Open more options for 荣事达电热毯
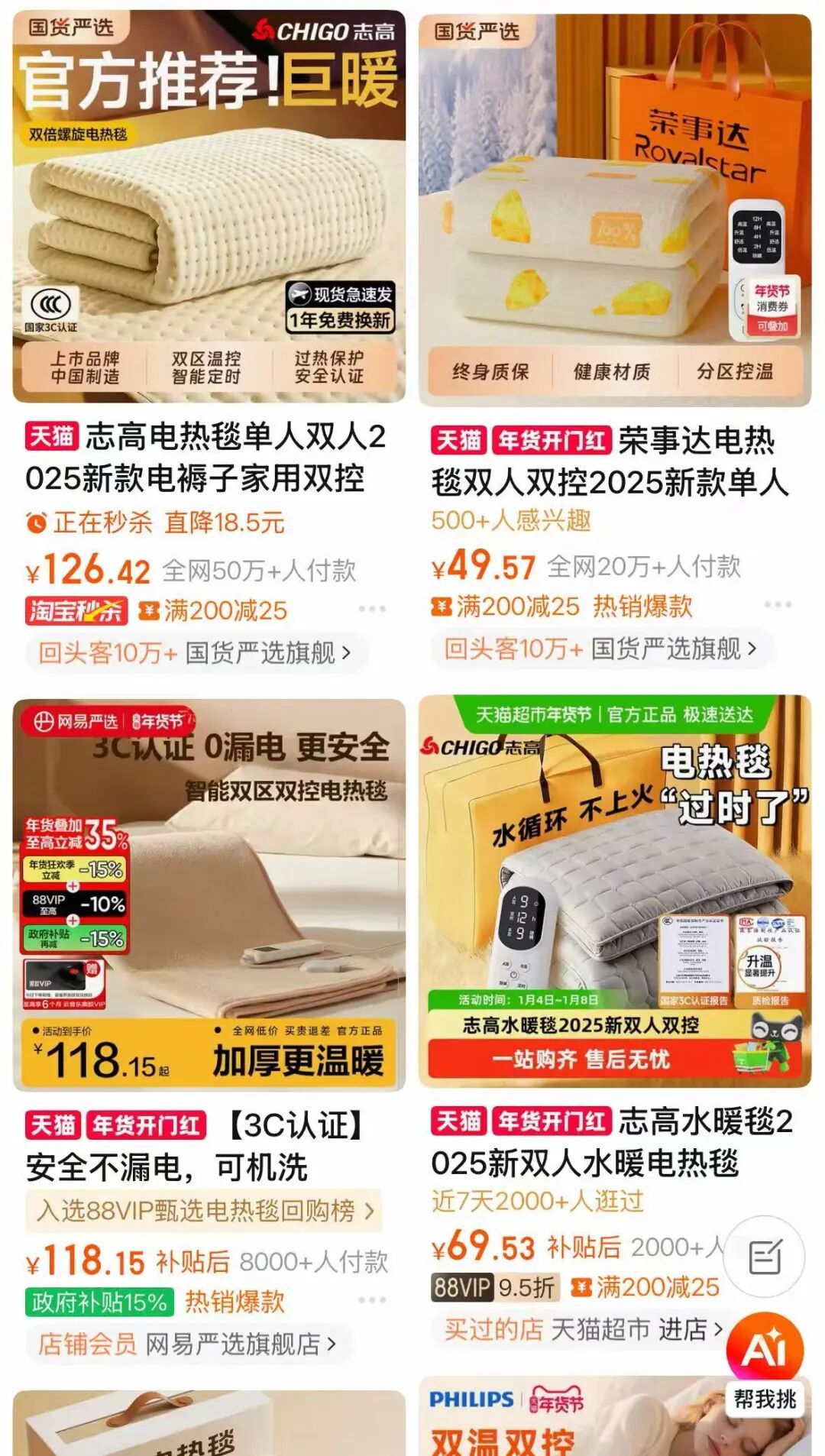This screenshot has width=825, height=1456. coord(778,604)
